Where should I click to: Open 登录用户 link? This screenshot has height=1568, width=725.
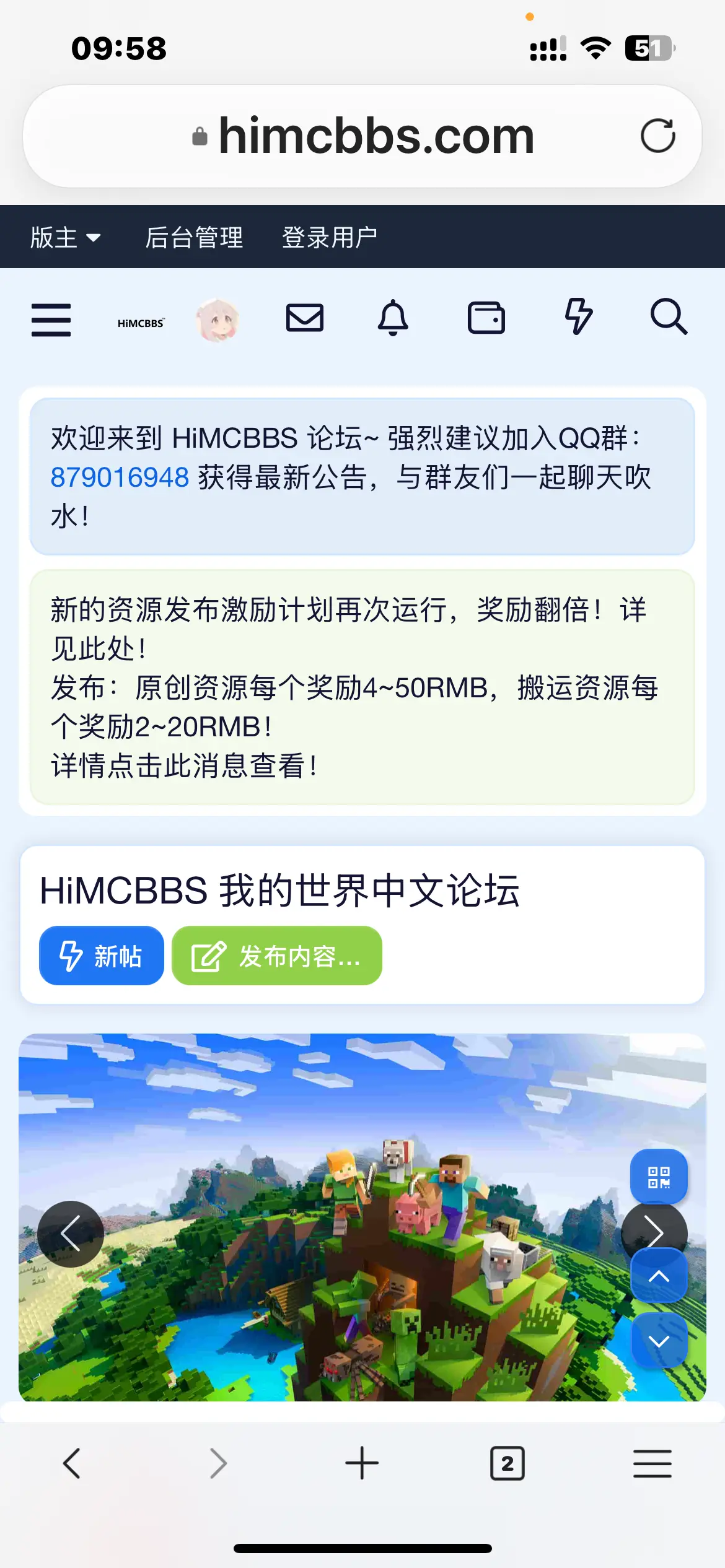pyautogui.click(x=329, y=238)
